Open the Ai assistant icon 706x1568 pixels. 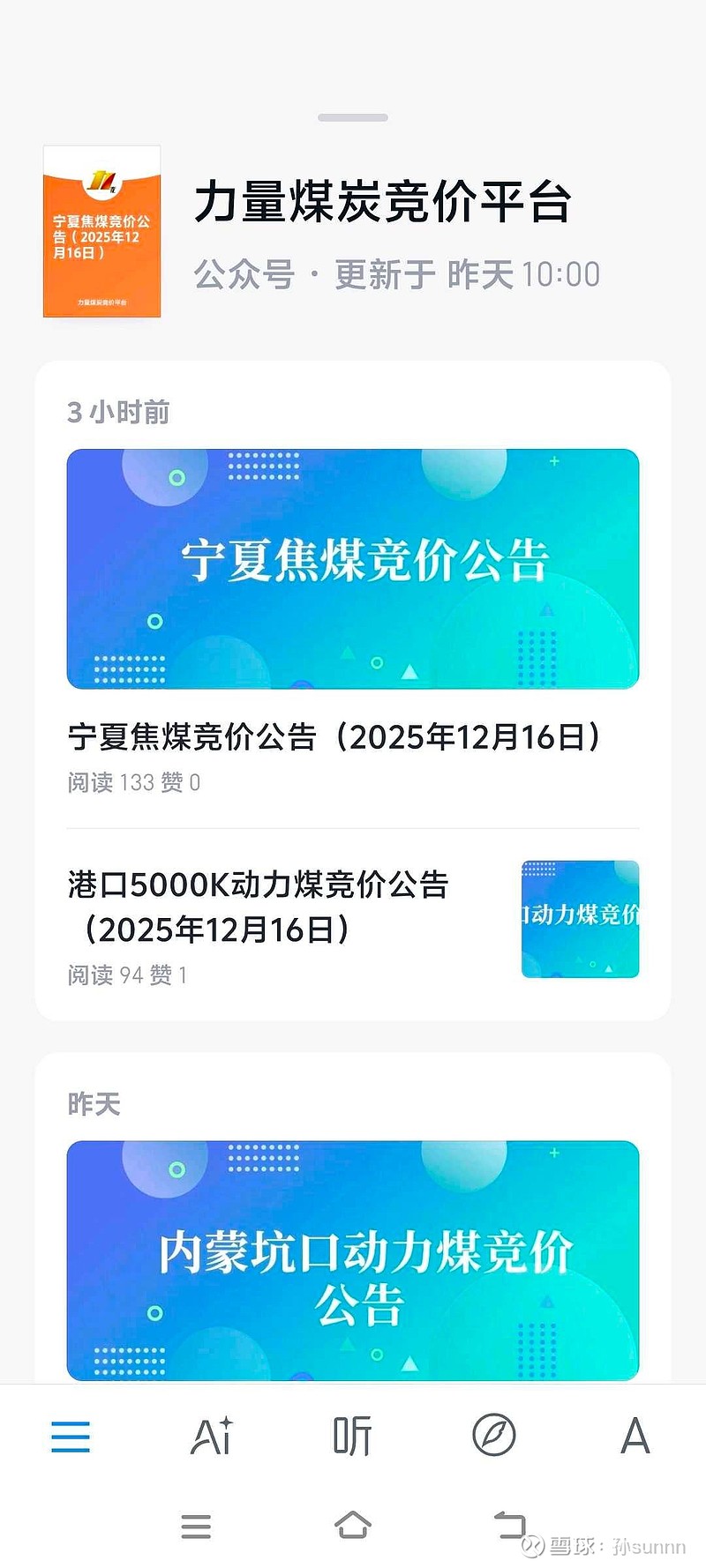pyautogui.click(x=212, y=1435)
